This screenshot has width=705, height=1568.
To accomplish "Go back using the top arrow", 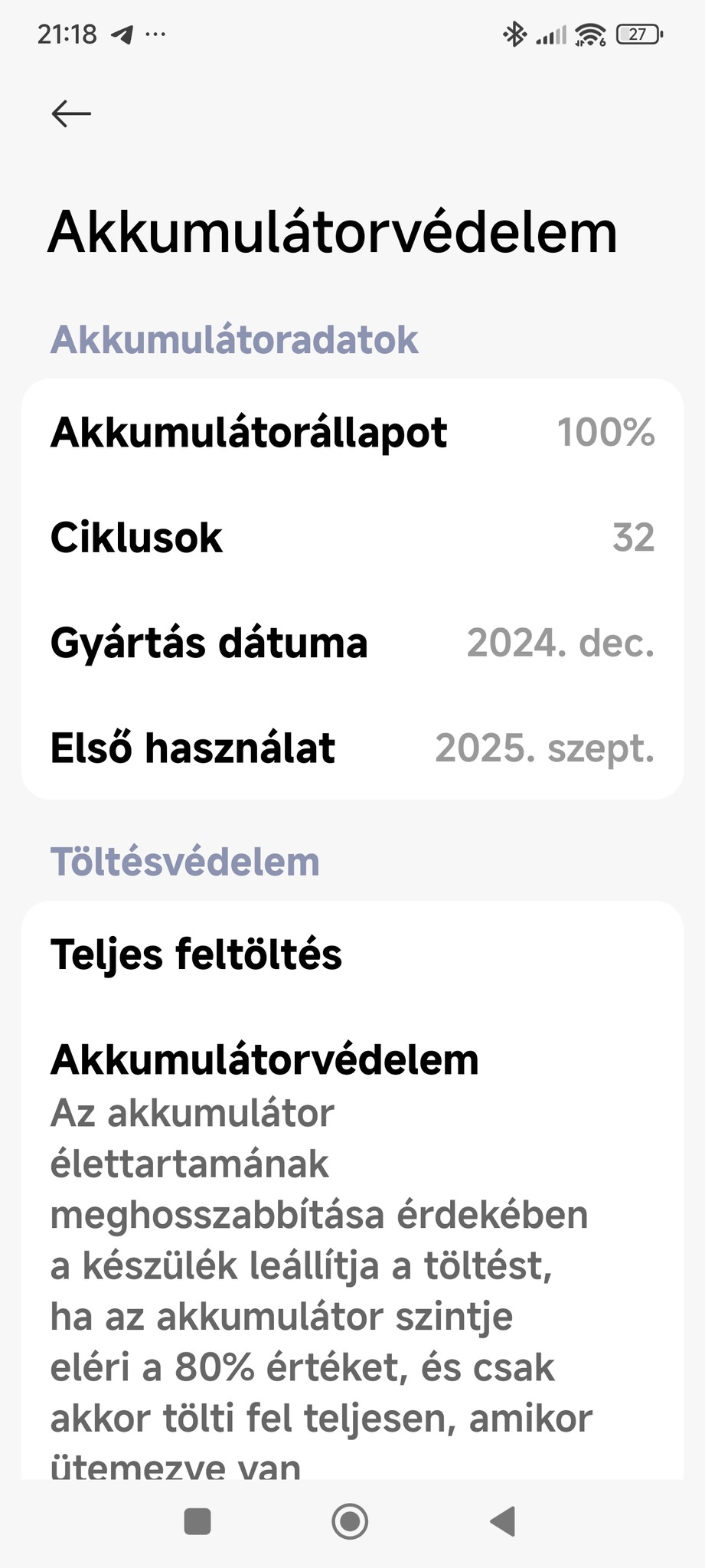I will tap(71, 114).
